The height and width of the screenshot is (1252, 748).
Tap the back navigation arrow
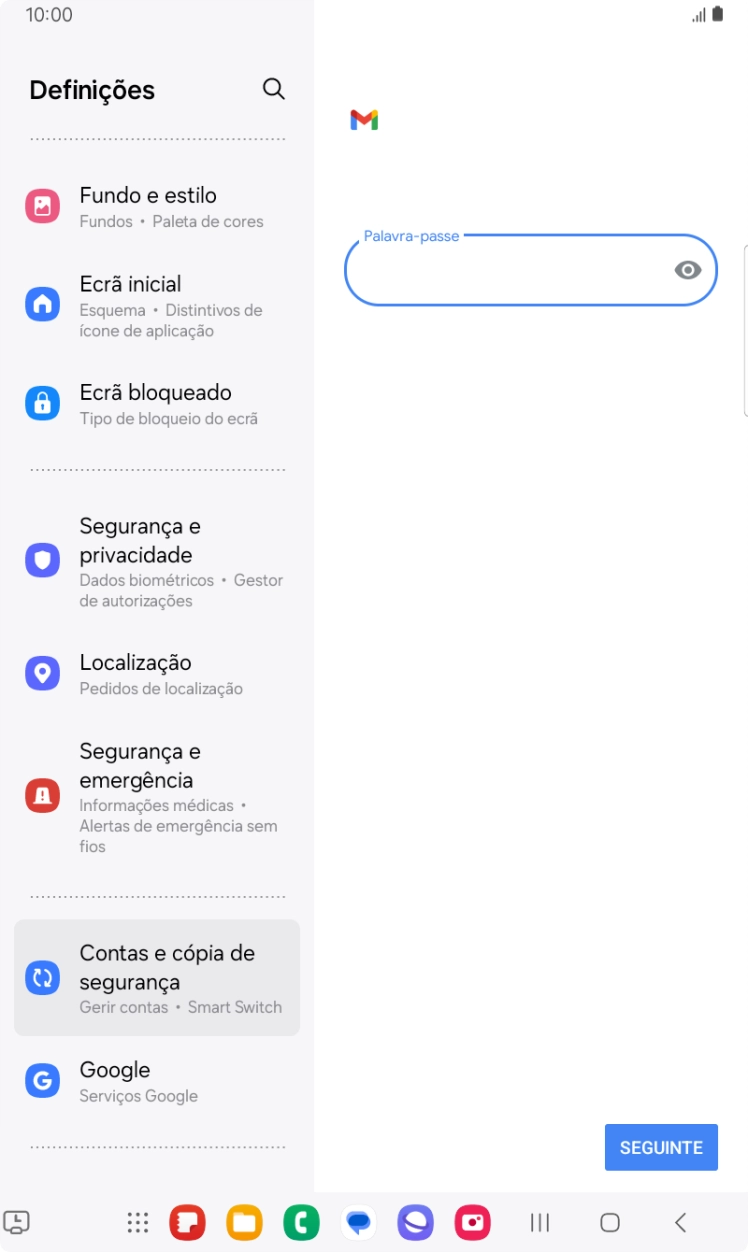679,1222
